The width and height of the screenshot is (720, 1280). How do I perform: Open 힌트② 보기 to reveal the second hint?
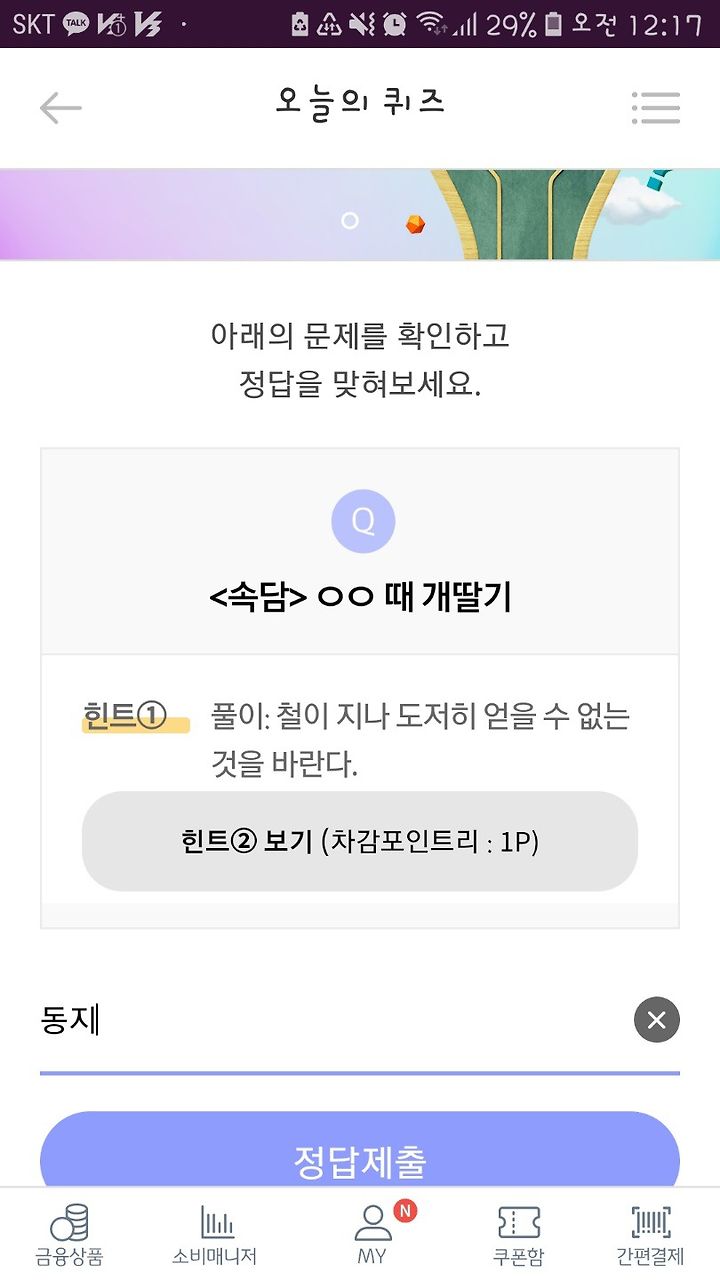pos(360,841)
